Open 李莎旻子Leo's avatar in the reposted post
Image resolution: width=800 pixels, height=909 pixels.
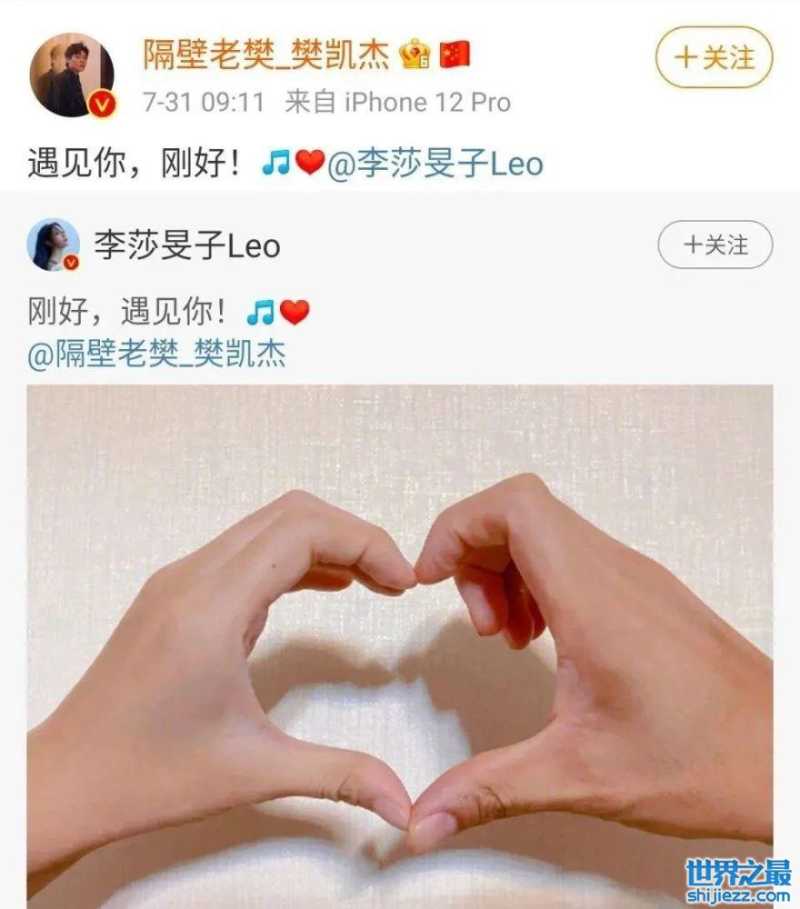[53, 245]
